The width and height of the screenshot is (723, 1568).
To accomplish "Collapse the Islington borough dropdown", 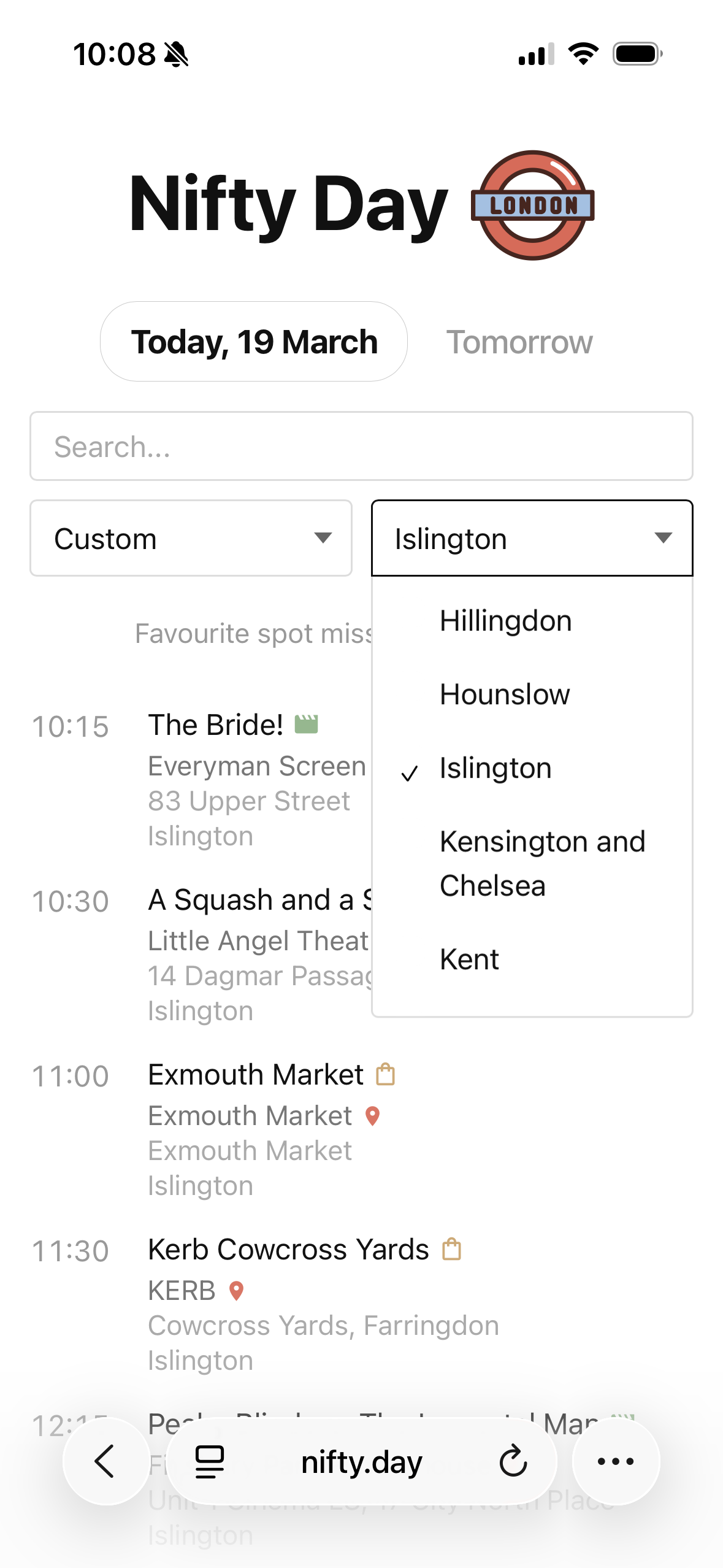I will 532,539.
